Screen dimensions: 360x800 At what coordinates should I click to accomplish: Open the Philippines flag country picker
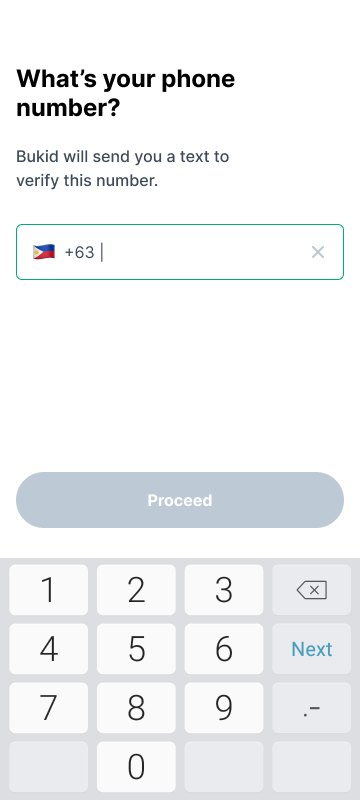(44, 252)
